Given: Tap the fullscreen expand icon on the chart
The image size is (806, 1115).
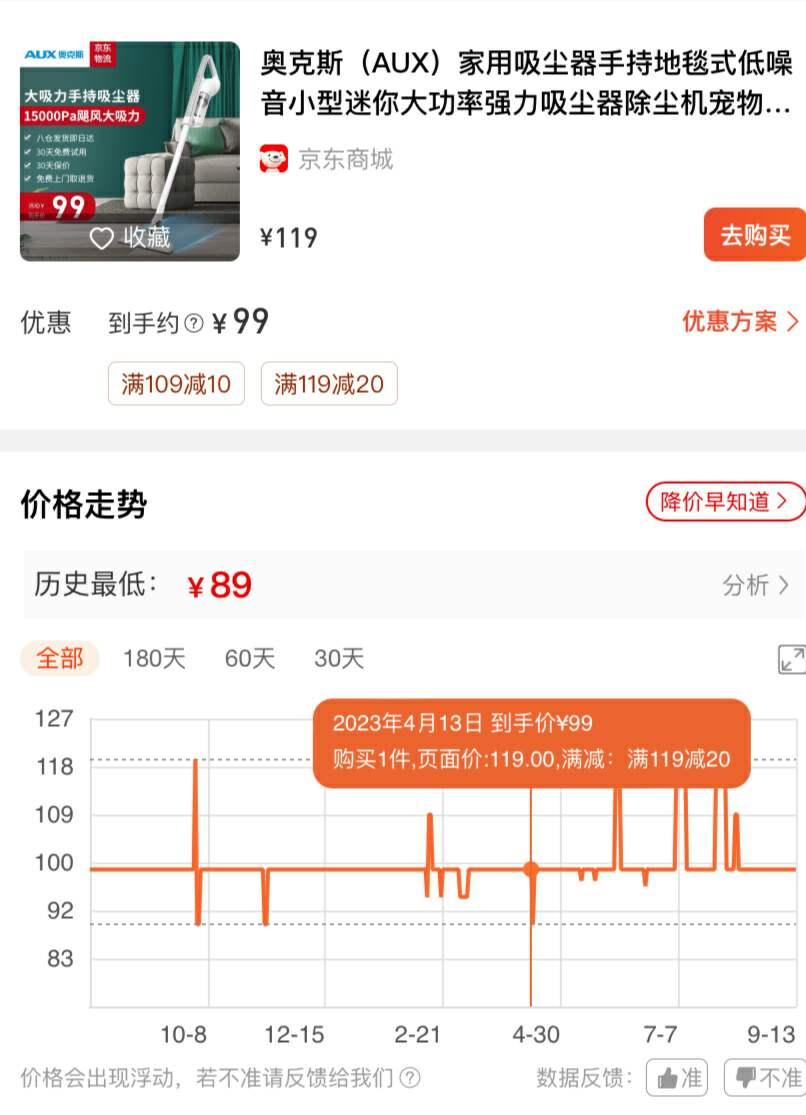Looking at the screenshot, I should pos(791,659).
